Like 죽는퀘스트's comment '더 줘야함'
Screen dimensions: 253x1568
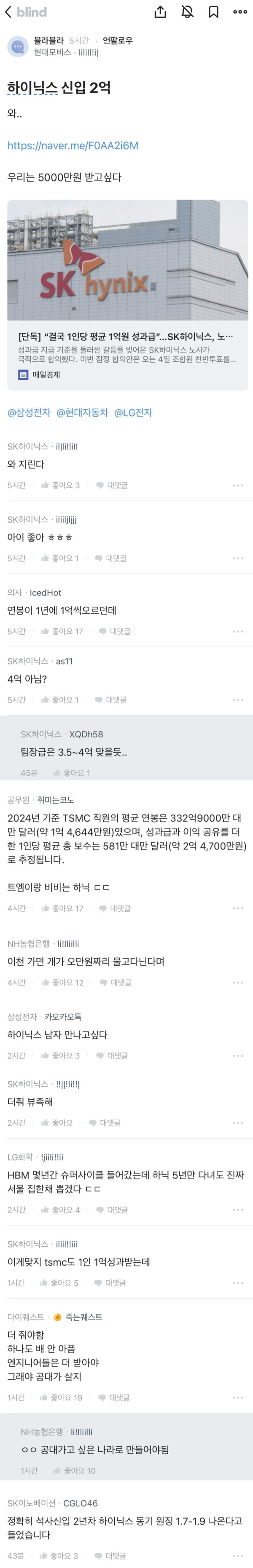pos(61,1397)
